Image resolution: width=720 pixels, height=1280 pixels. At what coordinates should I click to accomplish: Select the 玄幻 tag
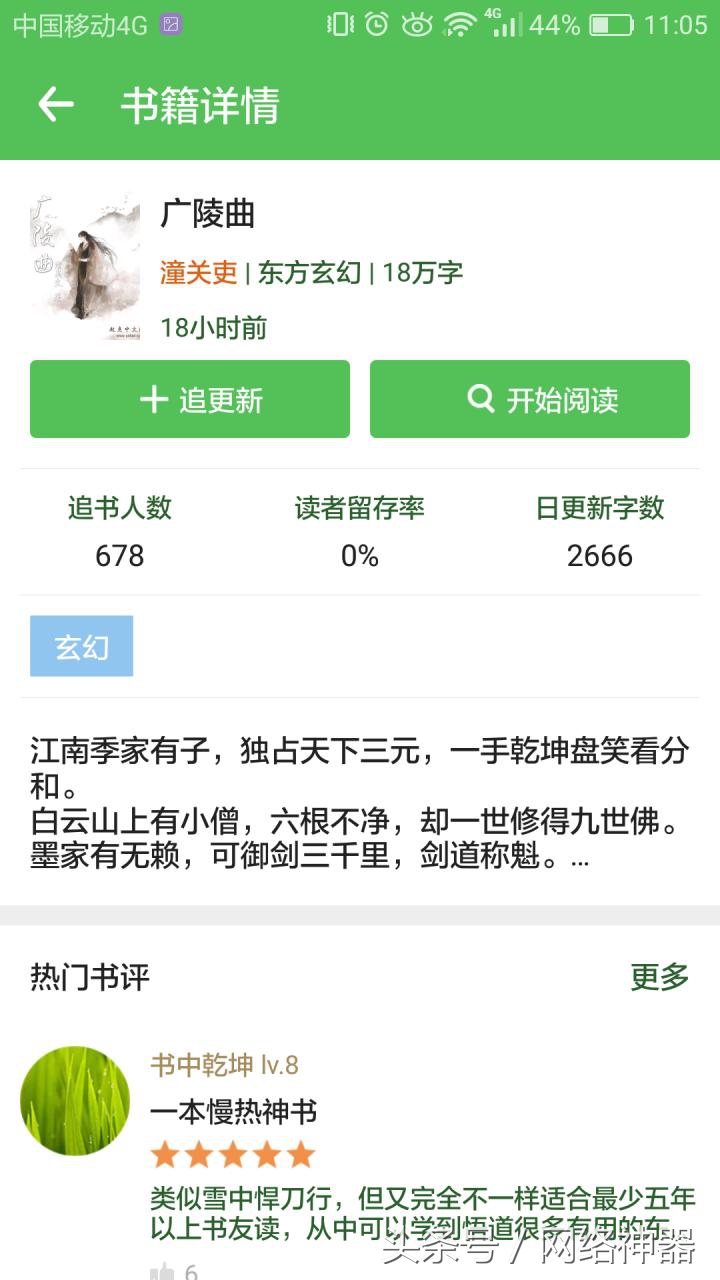pyautogui.click(x=81, y=646)
